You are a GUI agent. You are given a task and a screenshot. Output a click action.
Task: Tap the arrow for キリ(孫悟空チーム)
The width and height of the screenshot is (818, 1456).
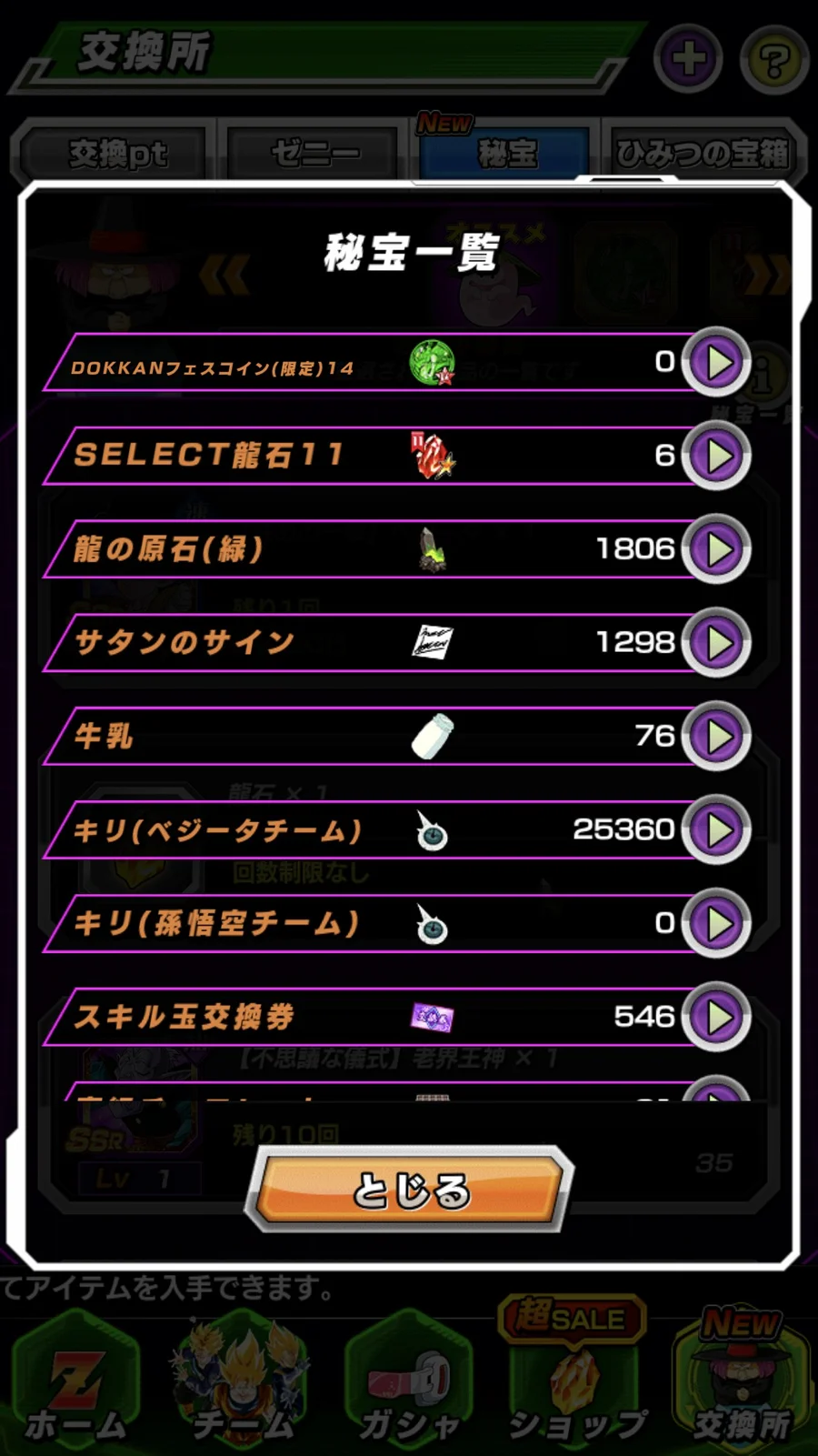coord(716,923)
